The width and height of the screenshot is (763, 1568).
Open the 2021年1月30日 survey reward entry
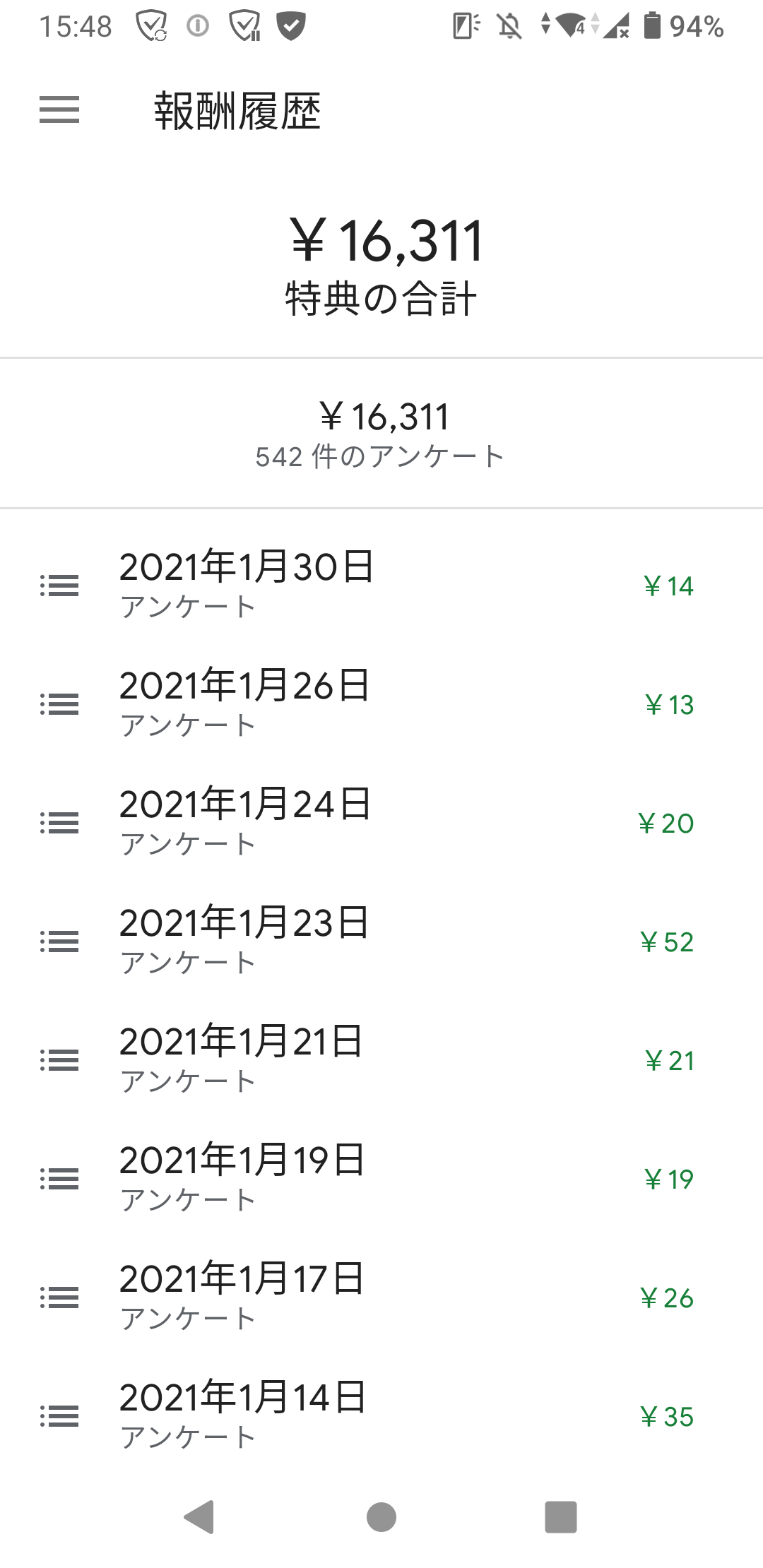click(x=381, y=586)
